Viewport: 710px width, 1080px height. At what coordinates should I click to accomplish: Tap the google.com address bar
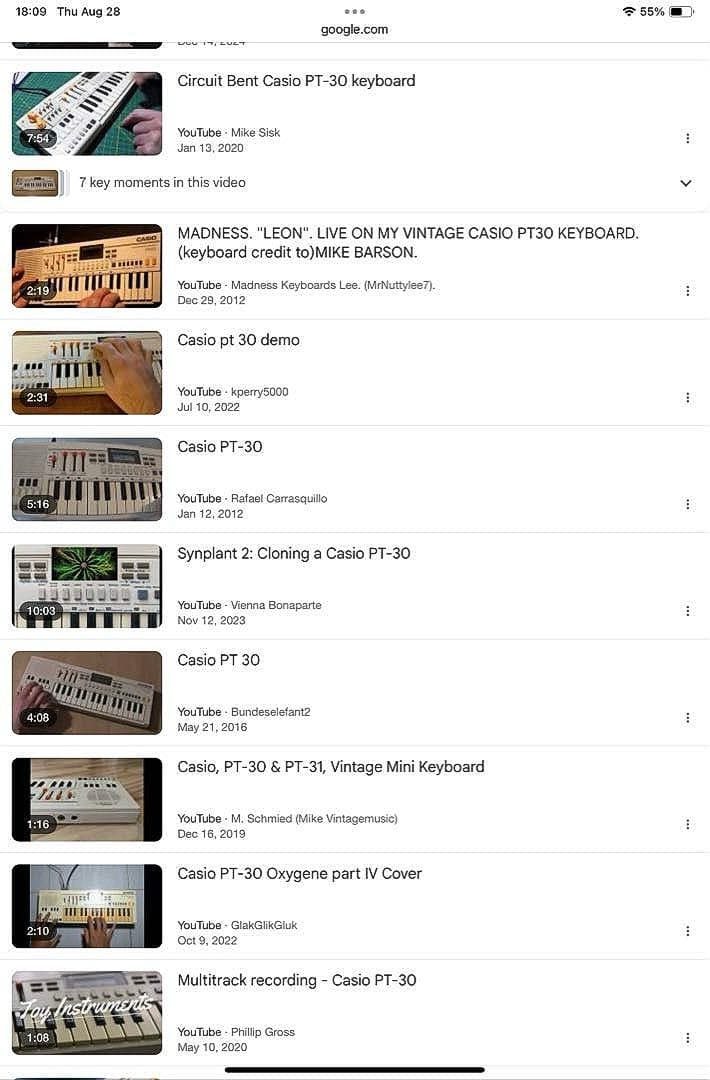click(x=354, y=29)
